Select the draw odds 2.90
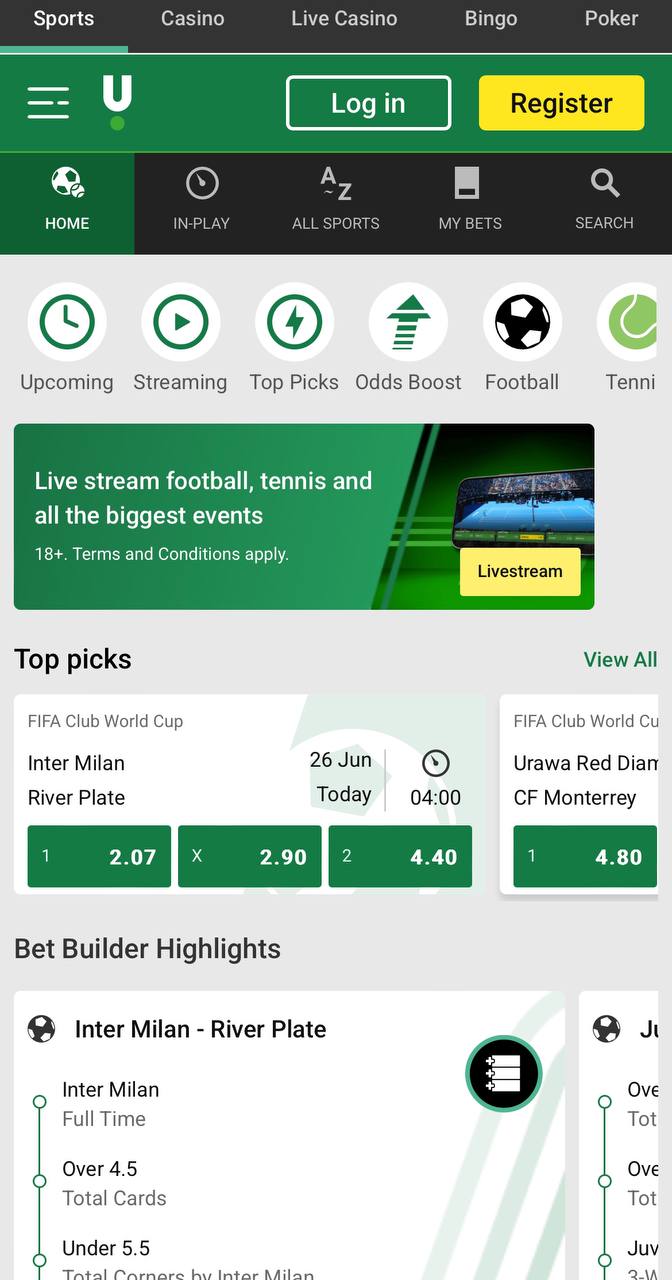Viewport: 672px width, 1280px height. [x=250, y=856]
